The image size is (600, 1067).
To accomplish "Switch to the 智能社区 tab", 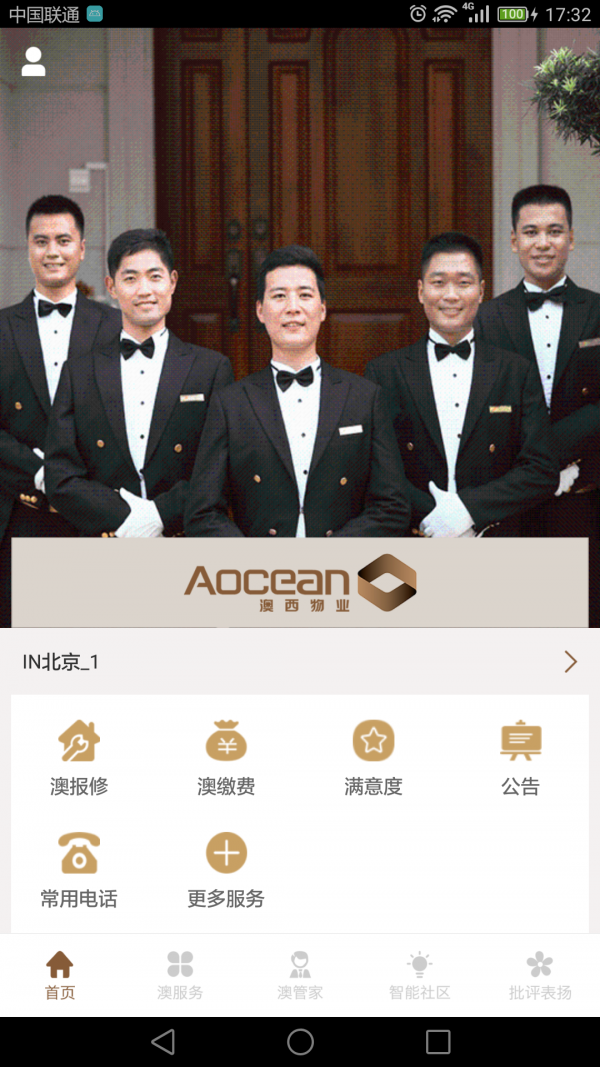I will pos(420,975).
